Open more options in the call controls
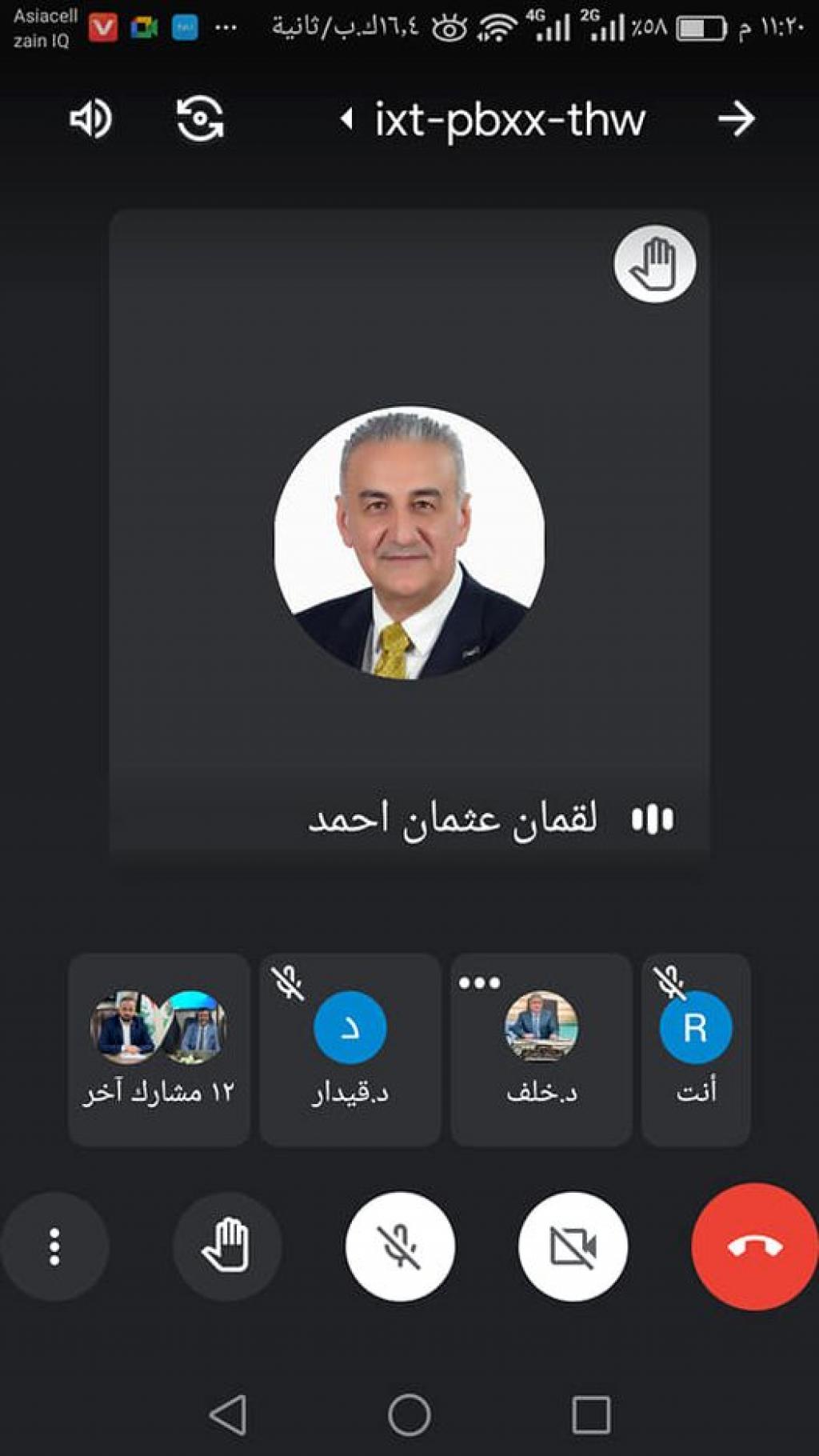 [x=54, y=1246]
